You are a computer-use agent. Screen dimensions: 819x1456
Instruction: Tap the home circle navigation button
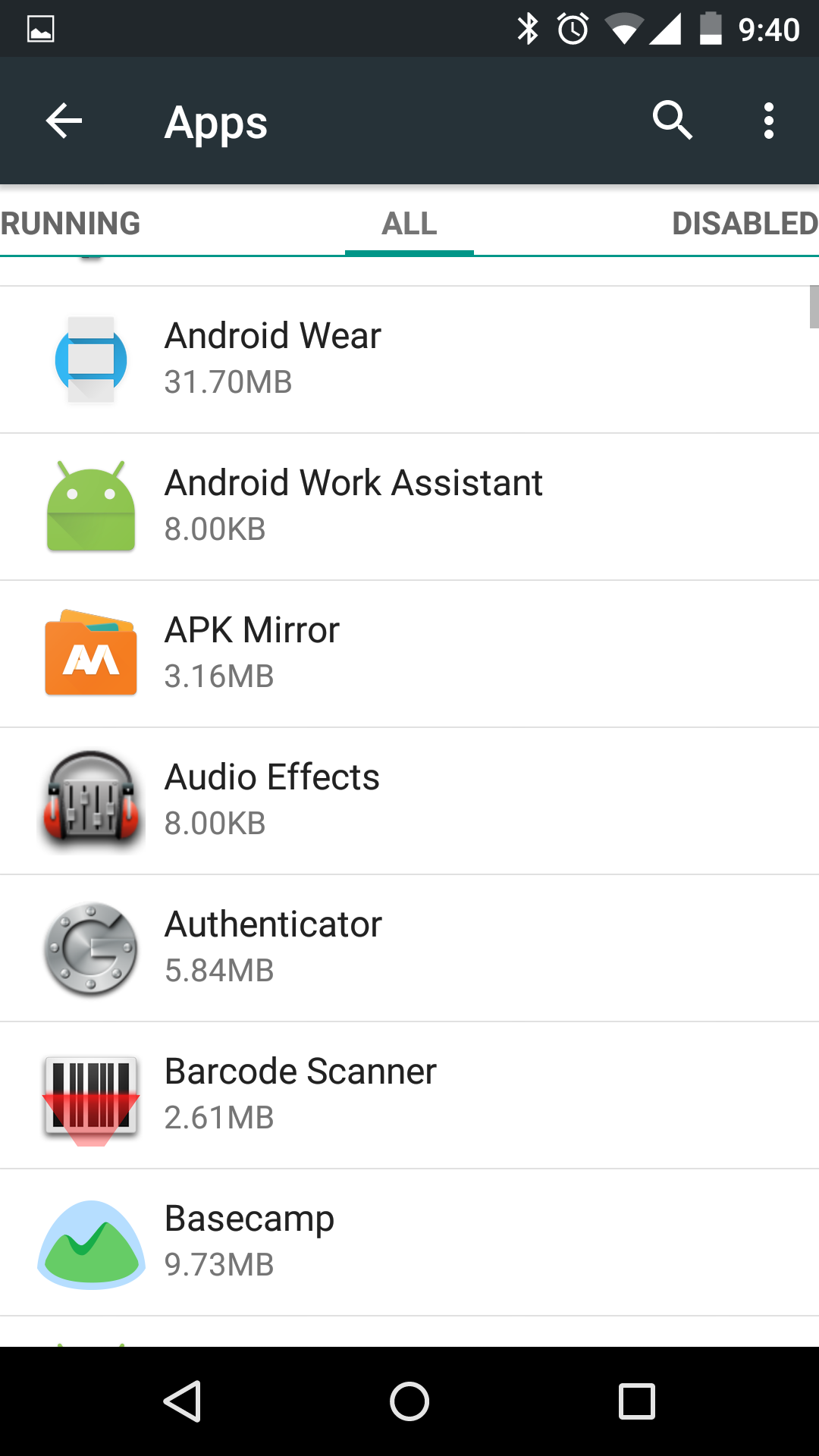409,1401
